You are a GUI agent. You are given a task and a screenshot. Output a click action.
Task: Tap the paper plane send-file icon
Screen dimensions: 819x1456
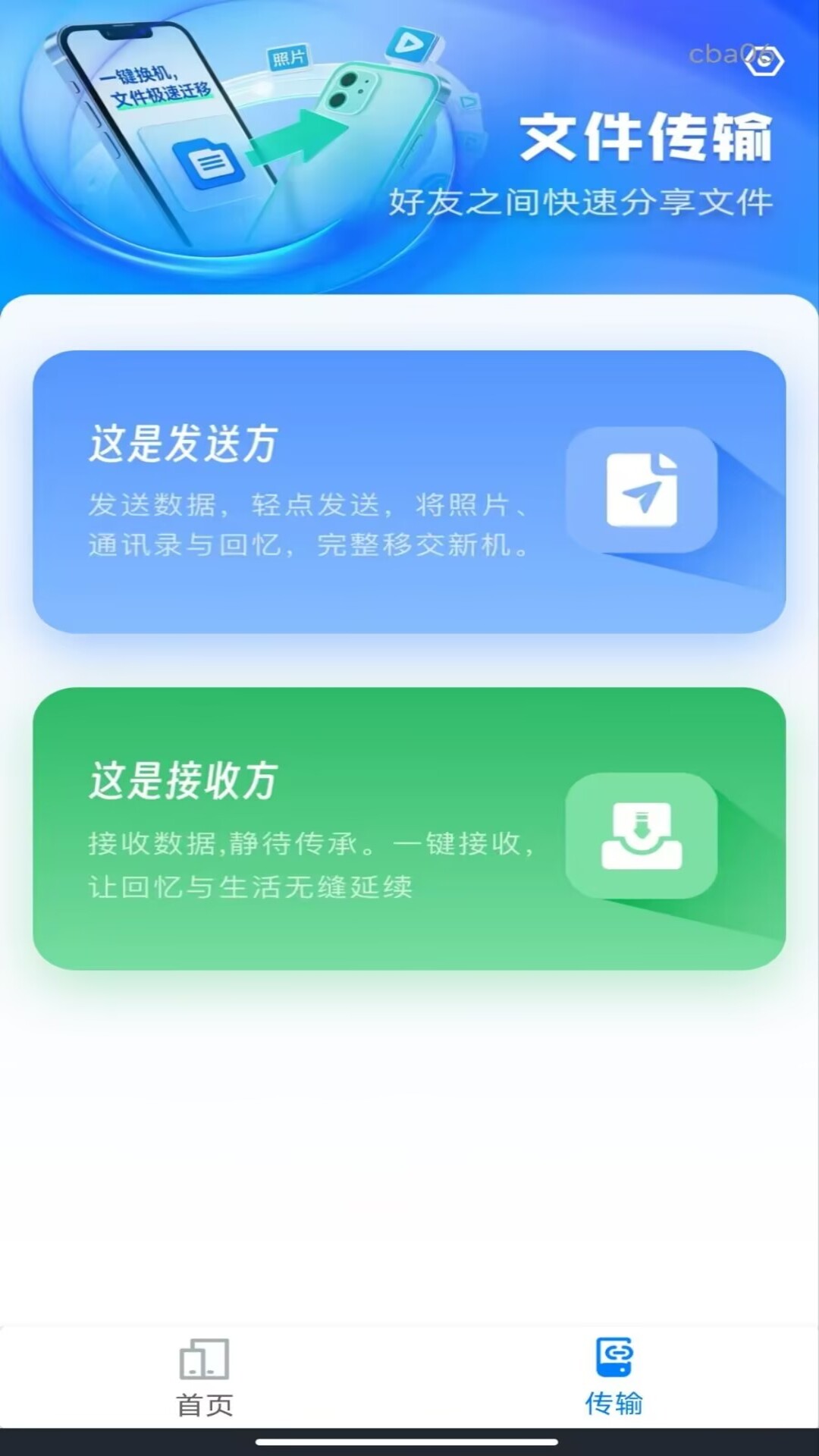tap(642, 491)
